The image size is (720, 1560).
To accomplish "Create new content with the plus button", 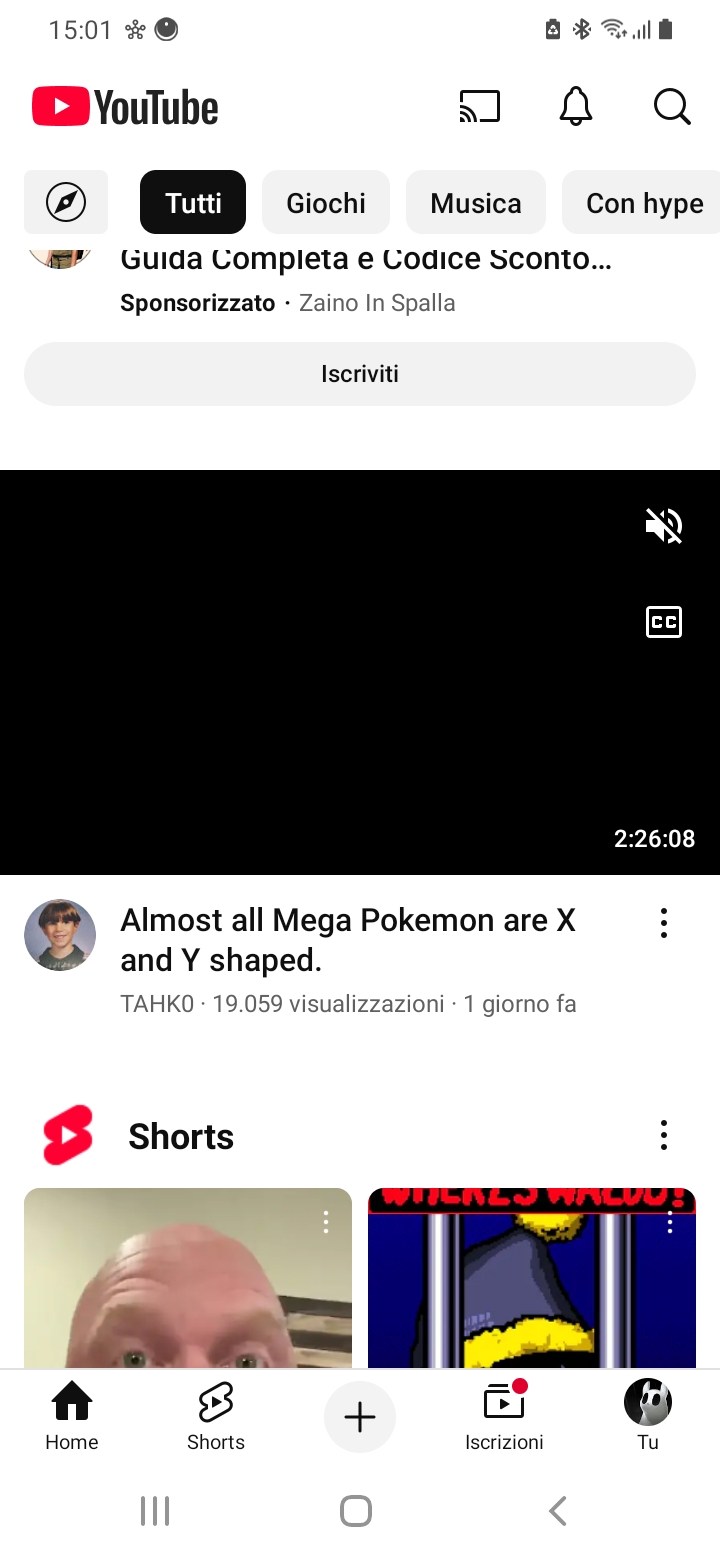I will (x=360, y=1417).
